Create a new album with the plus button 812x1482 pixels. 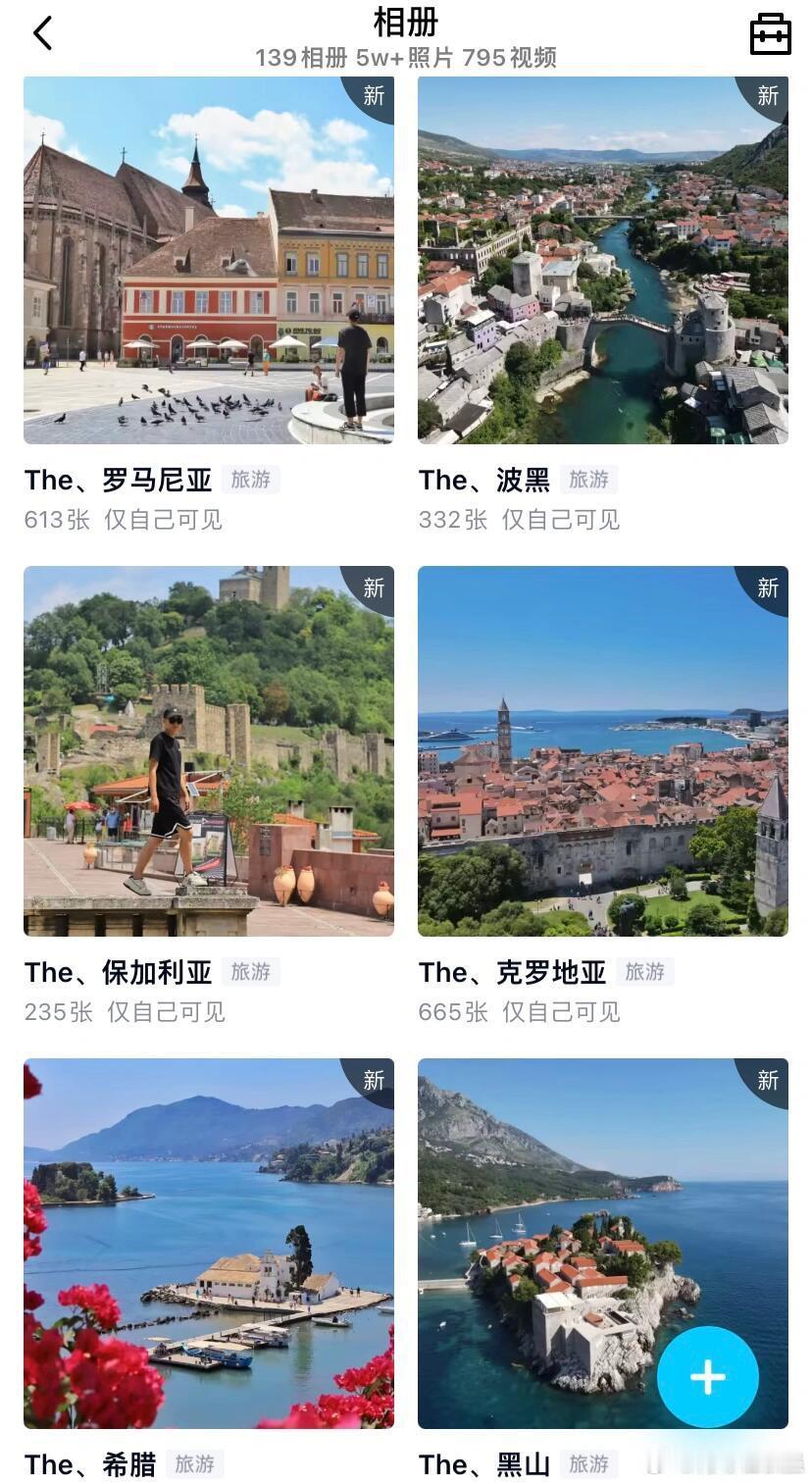pos(707,1377)
